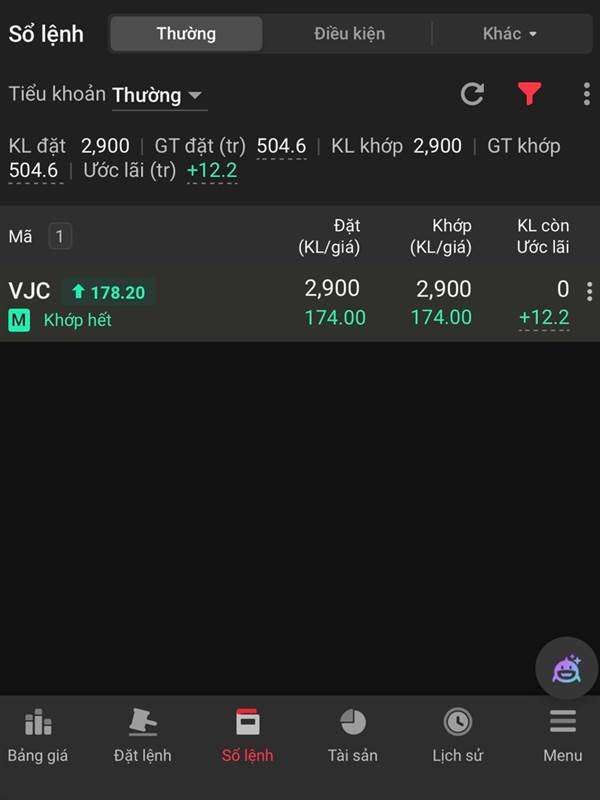Open the top overflow menu
Image resolution: width=600 pixels, height=800 pixels.
click(587, 94)
